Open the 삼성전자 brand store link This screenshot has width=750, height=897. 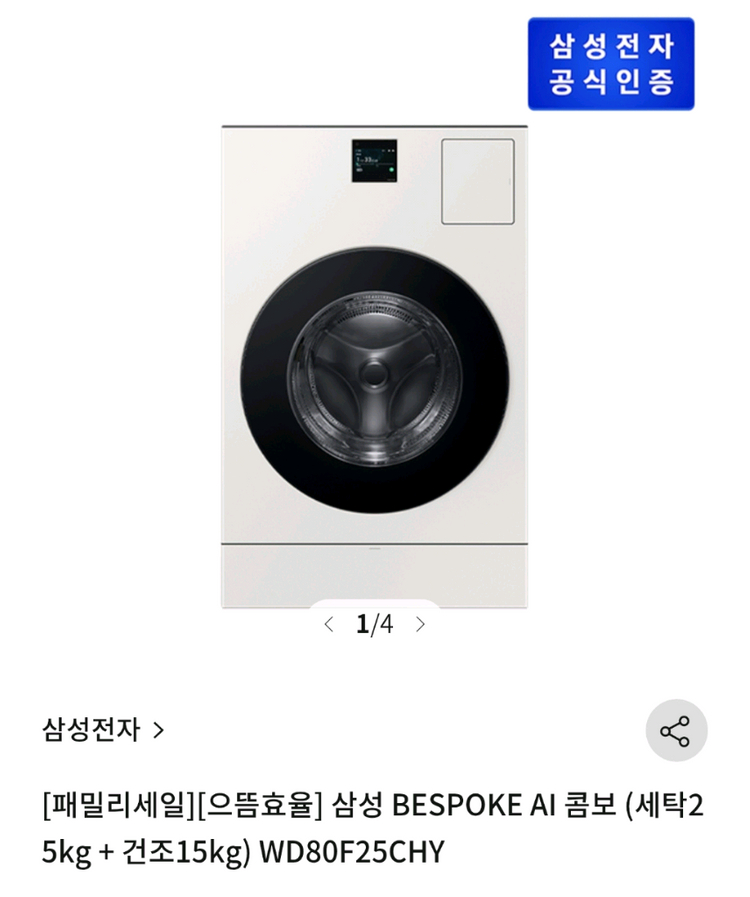(x=102, y=729)
